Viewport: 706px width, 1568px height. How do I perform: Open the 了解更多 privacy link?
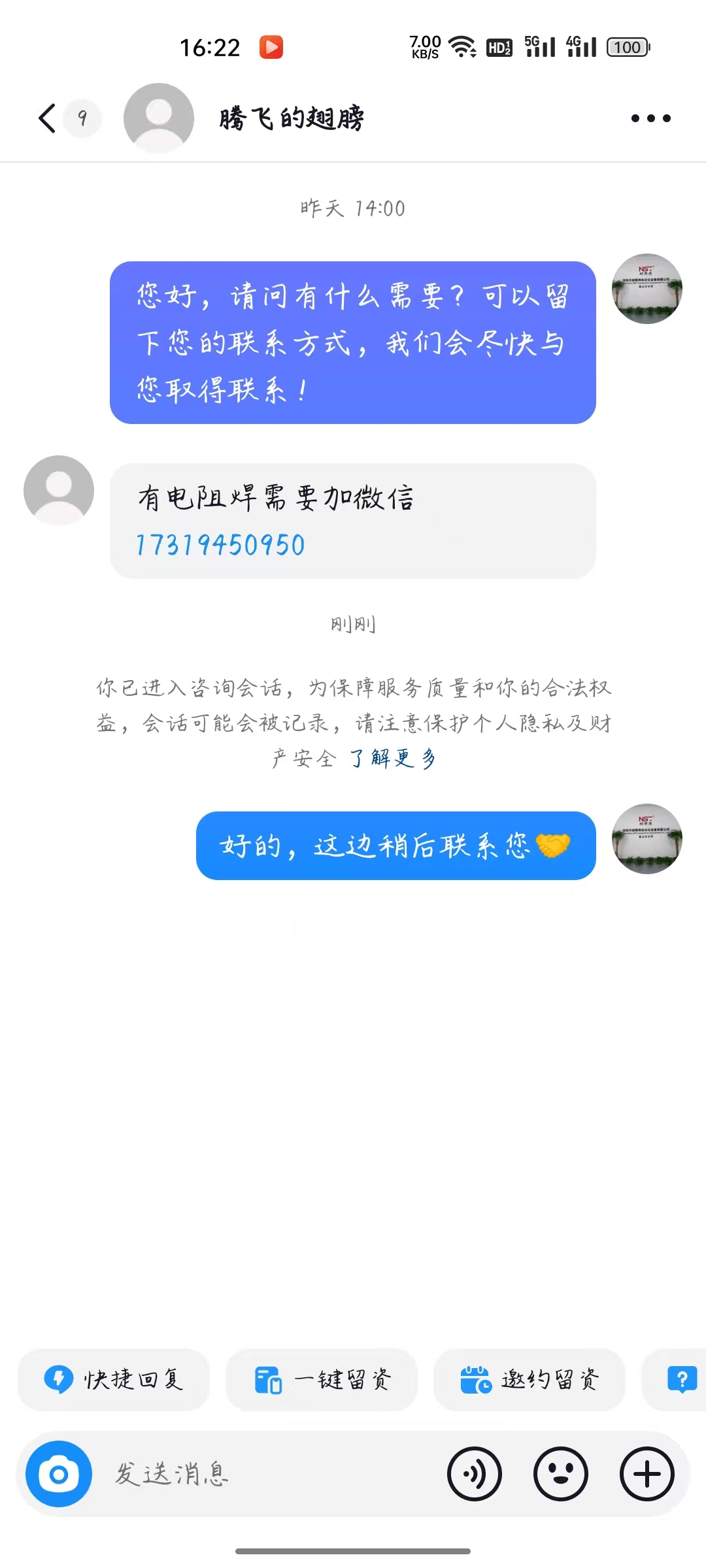[393, 758]
